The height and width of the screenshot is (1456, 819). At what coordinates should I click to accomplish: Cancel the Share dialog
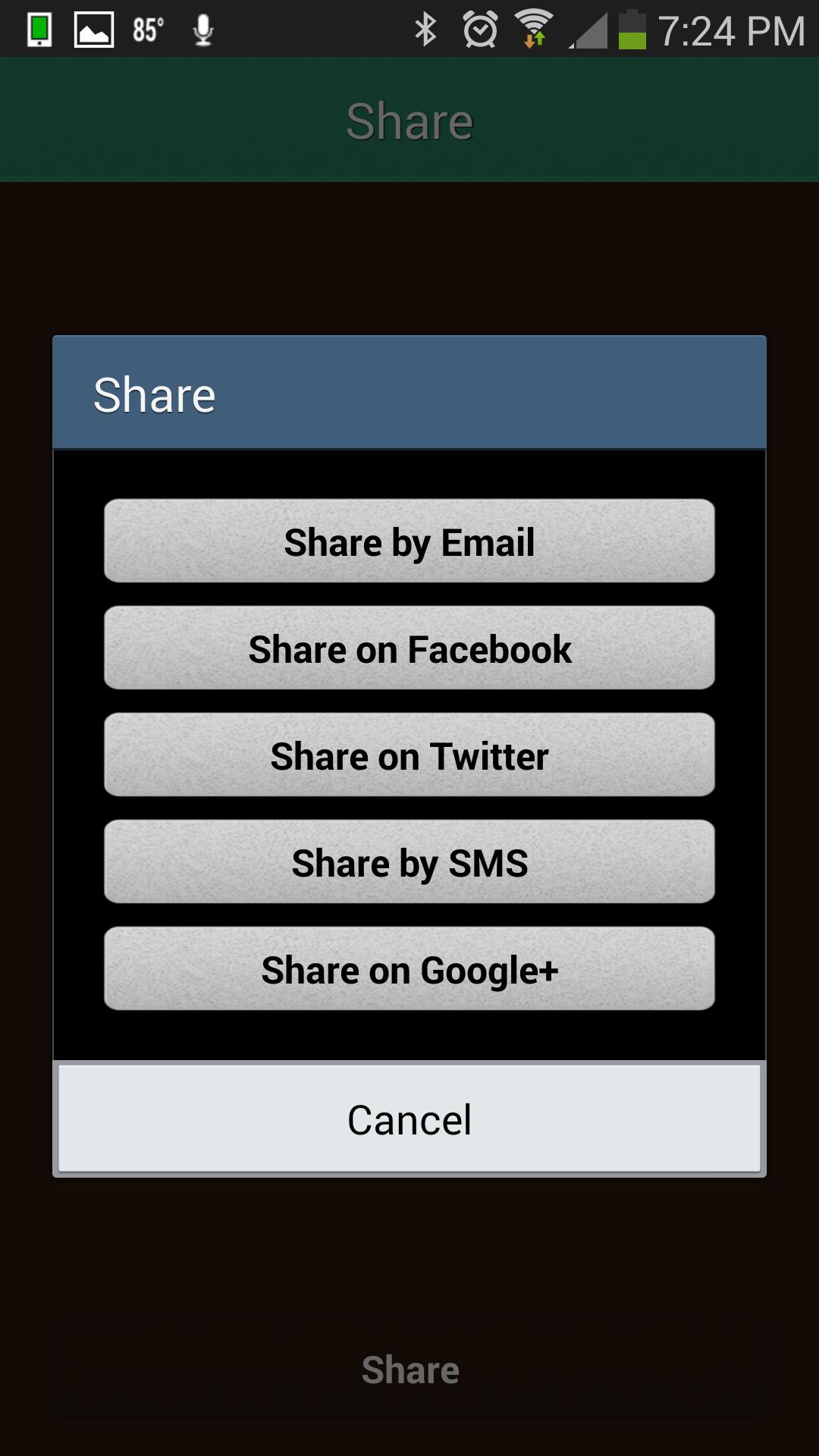(x=409, y=1119)
